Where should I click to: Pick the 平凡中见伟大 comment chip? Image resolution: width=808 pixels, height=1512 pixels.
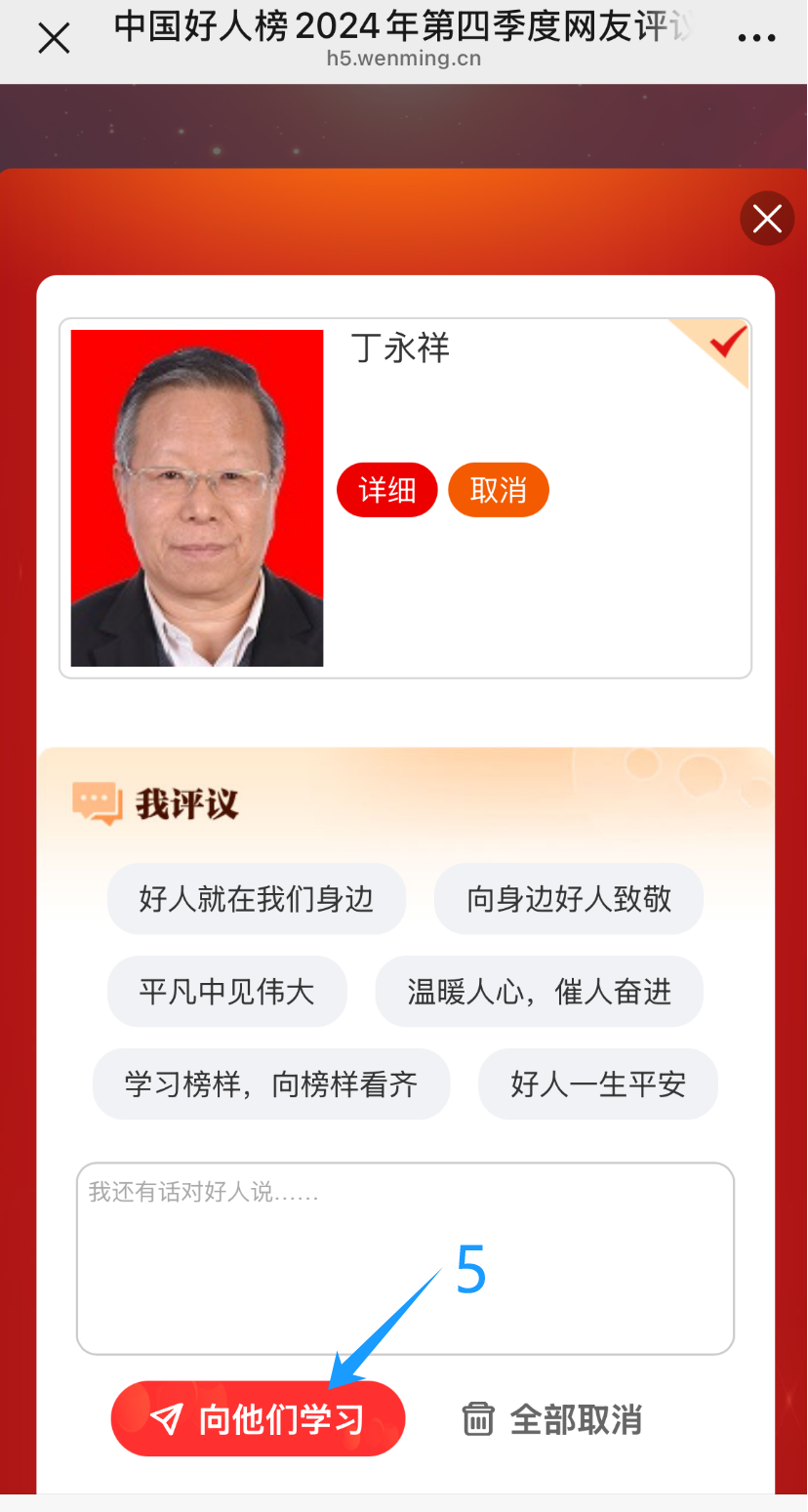click(x=226, y=992)
